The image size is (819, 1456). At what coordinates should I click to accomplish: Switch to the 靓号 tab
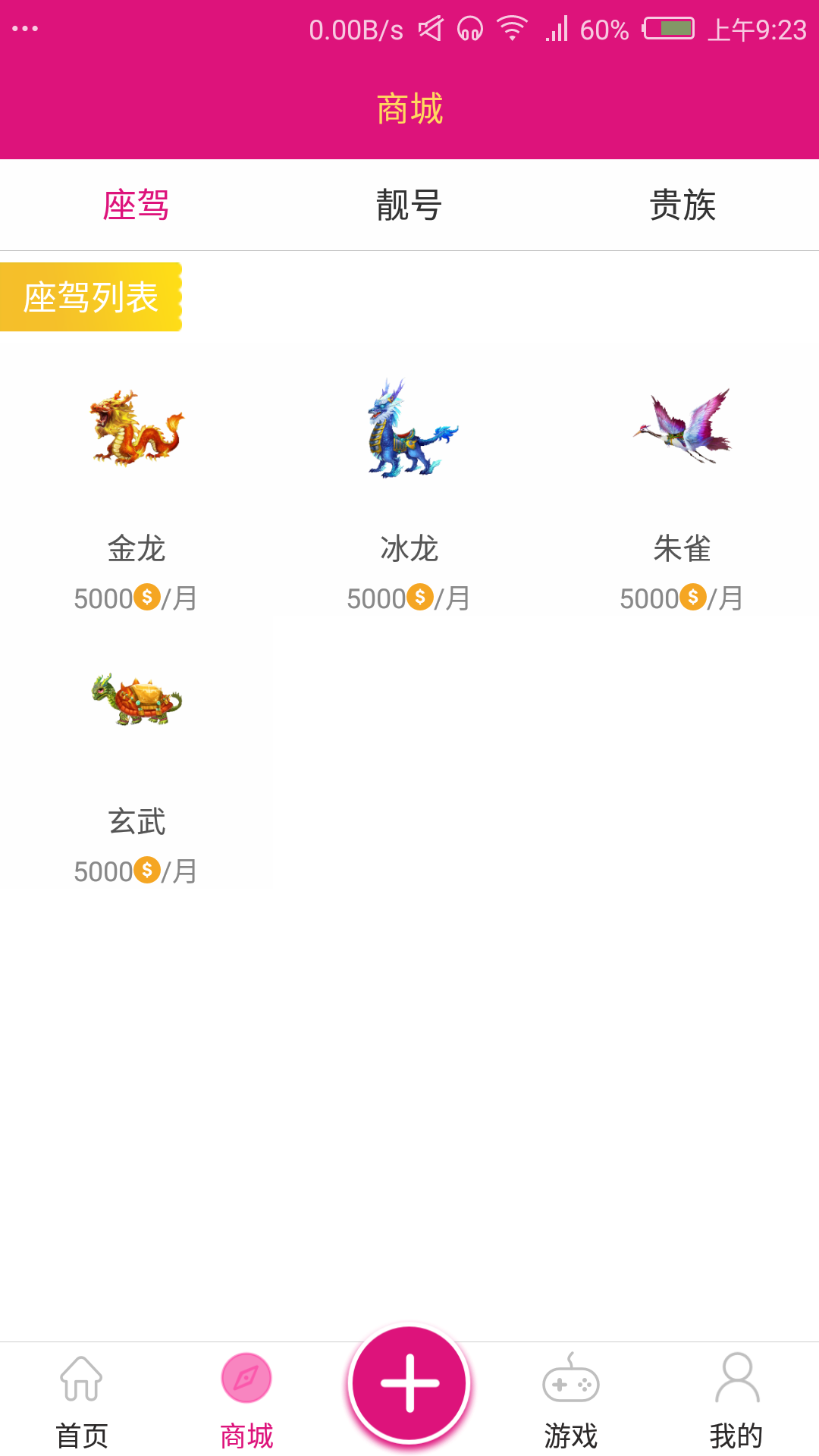click(x=409, y=205)
